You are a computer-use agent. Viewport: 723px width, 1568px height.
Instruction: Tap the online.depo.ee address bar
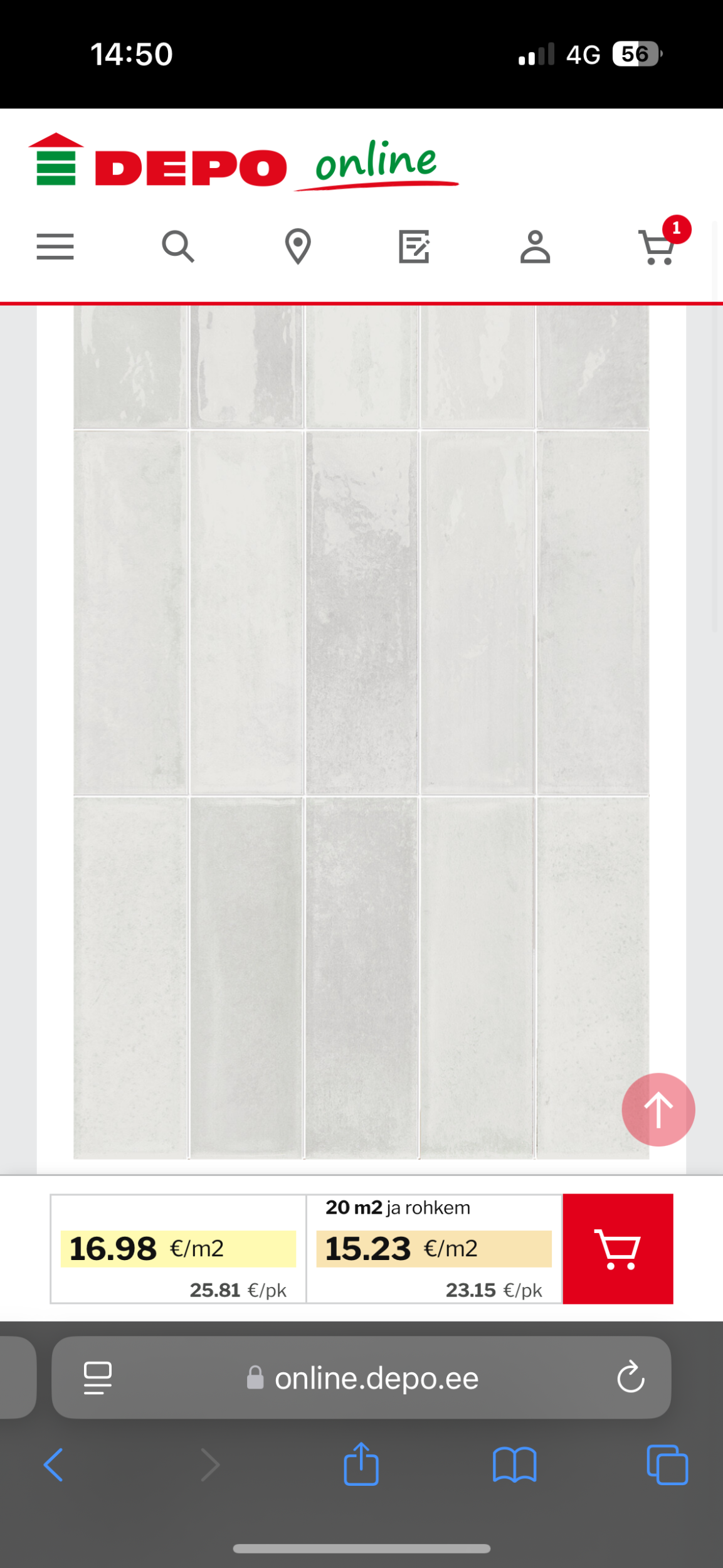tap(376, 1379)
